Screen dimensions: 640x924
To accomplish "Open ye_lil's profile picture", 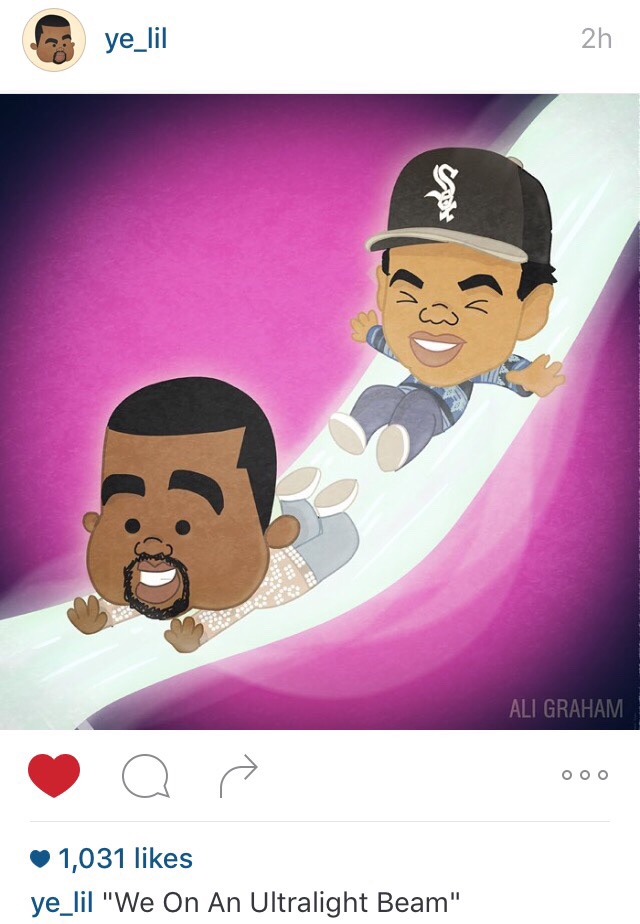I will pyautogui.click(x=53, y=41).
